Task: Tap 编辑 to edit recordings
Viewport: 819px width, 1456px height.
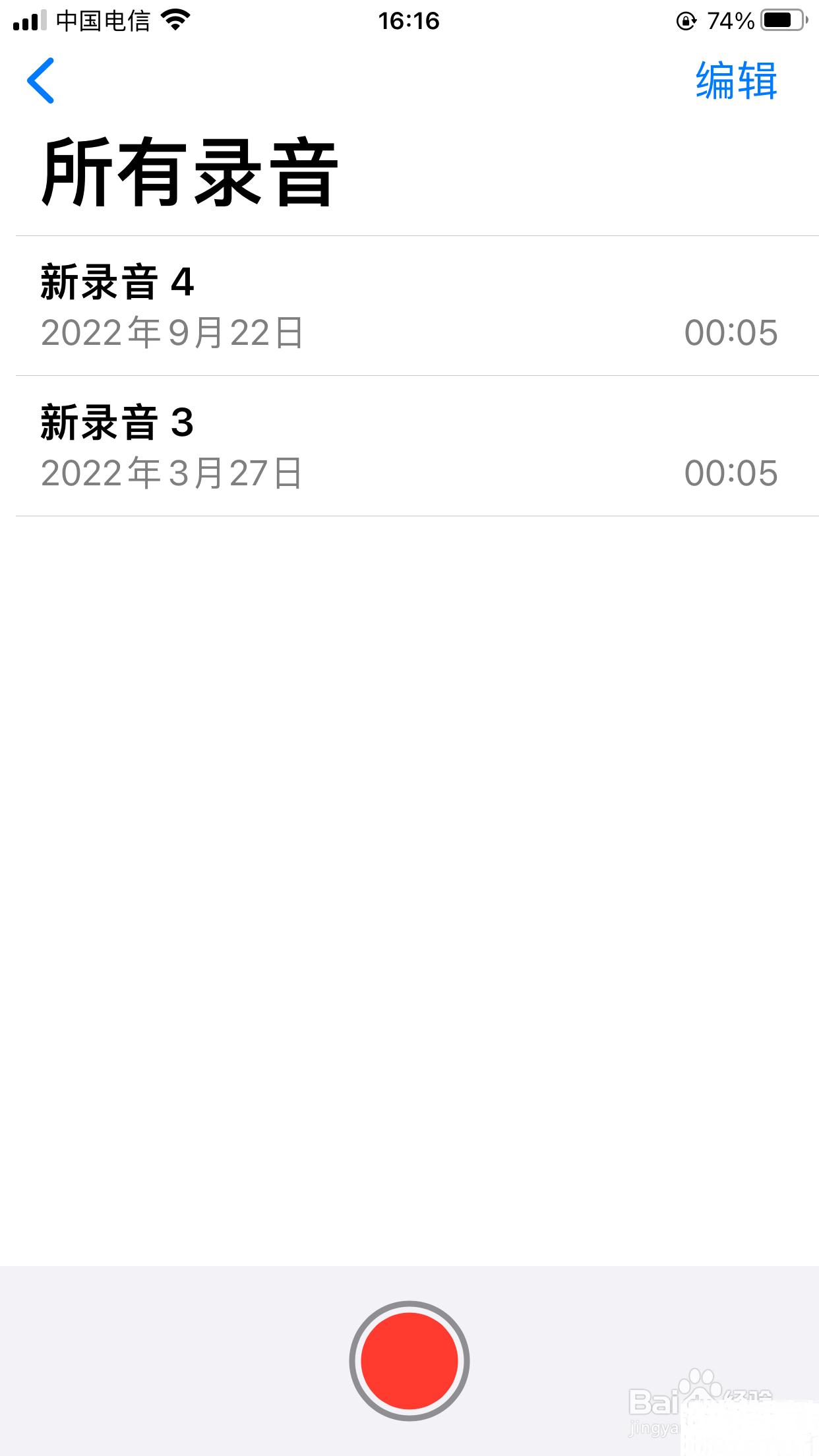Action: point(736,81)
